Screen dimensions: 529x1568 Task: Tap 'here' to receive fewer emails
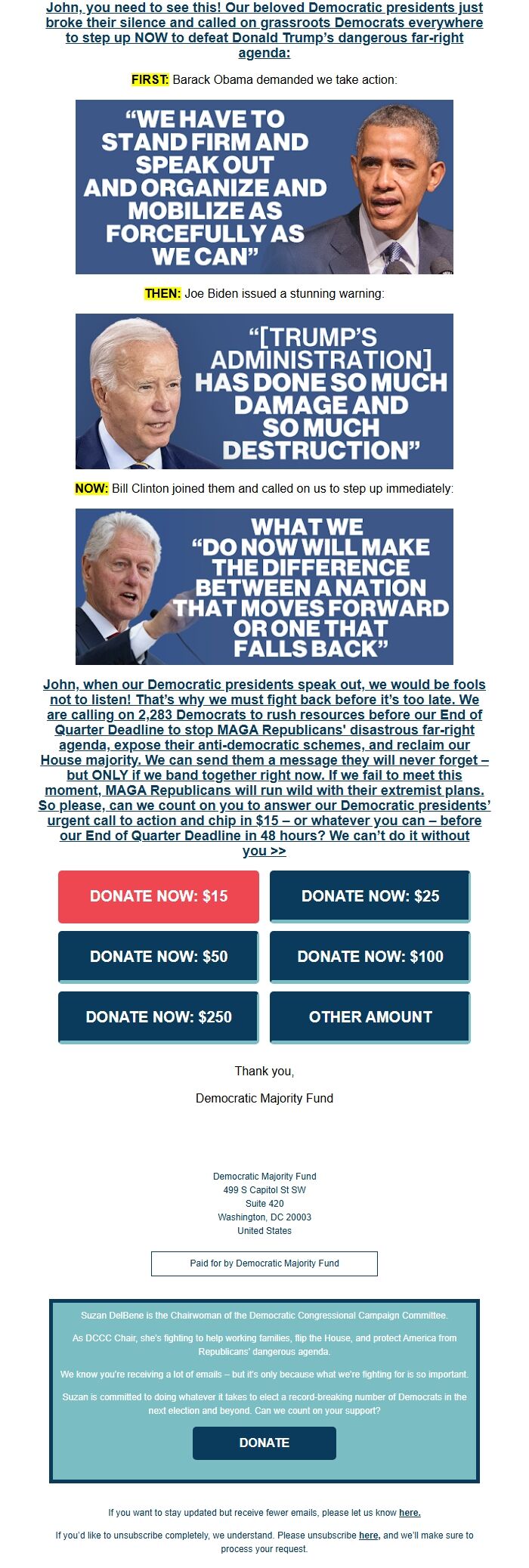click(410, 1512)
